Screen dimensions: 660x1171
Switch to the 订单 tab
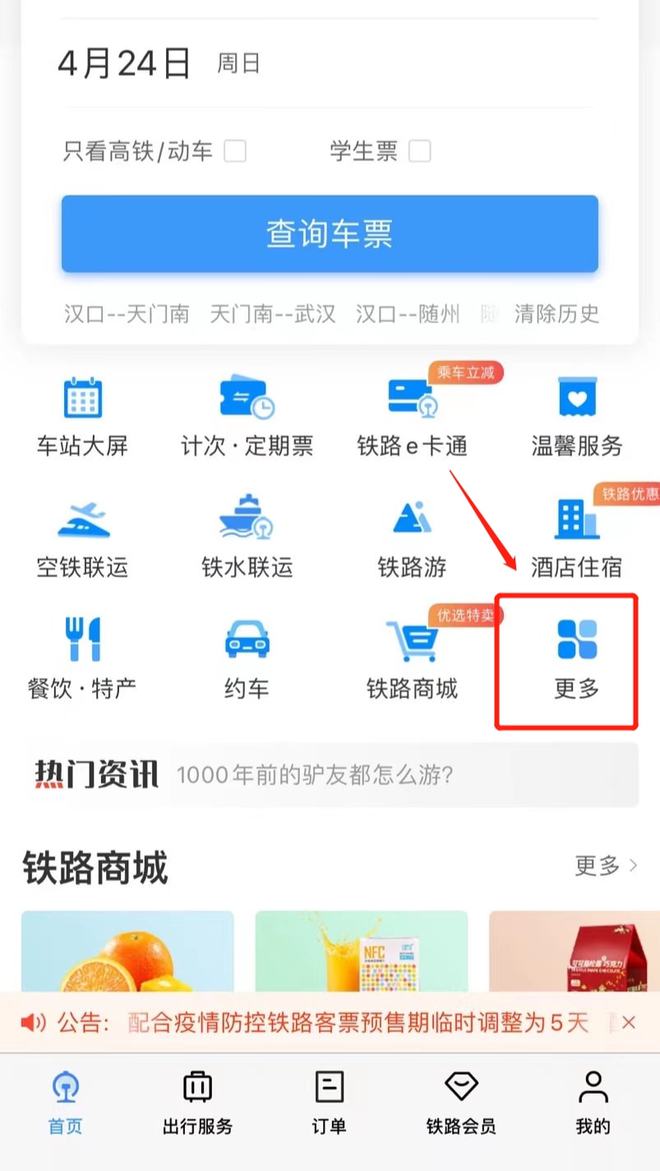tap(329, 1102)
